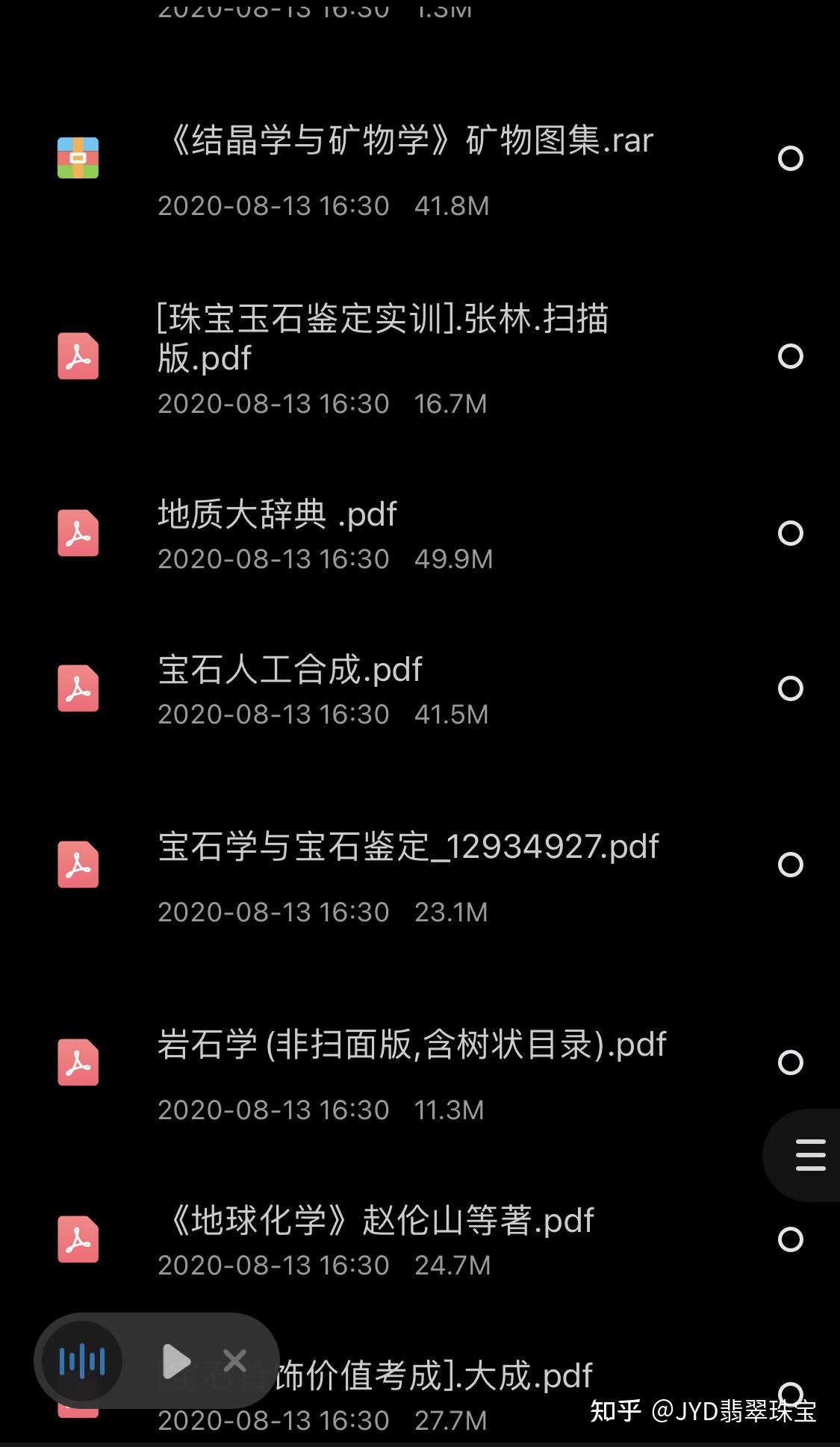Tick the selection circle for 地质大辞典
Screen dimensions: 840x1447
click(790, 533)
